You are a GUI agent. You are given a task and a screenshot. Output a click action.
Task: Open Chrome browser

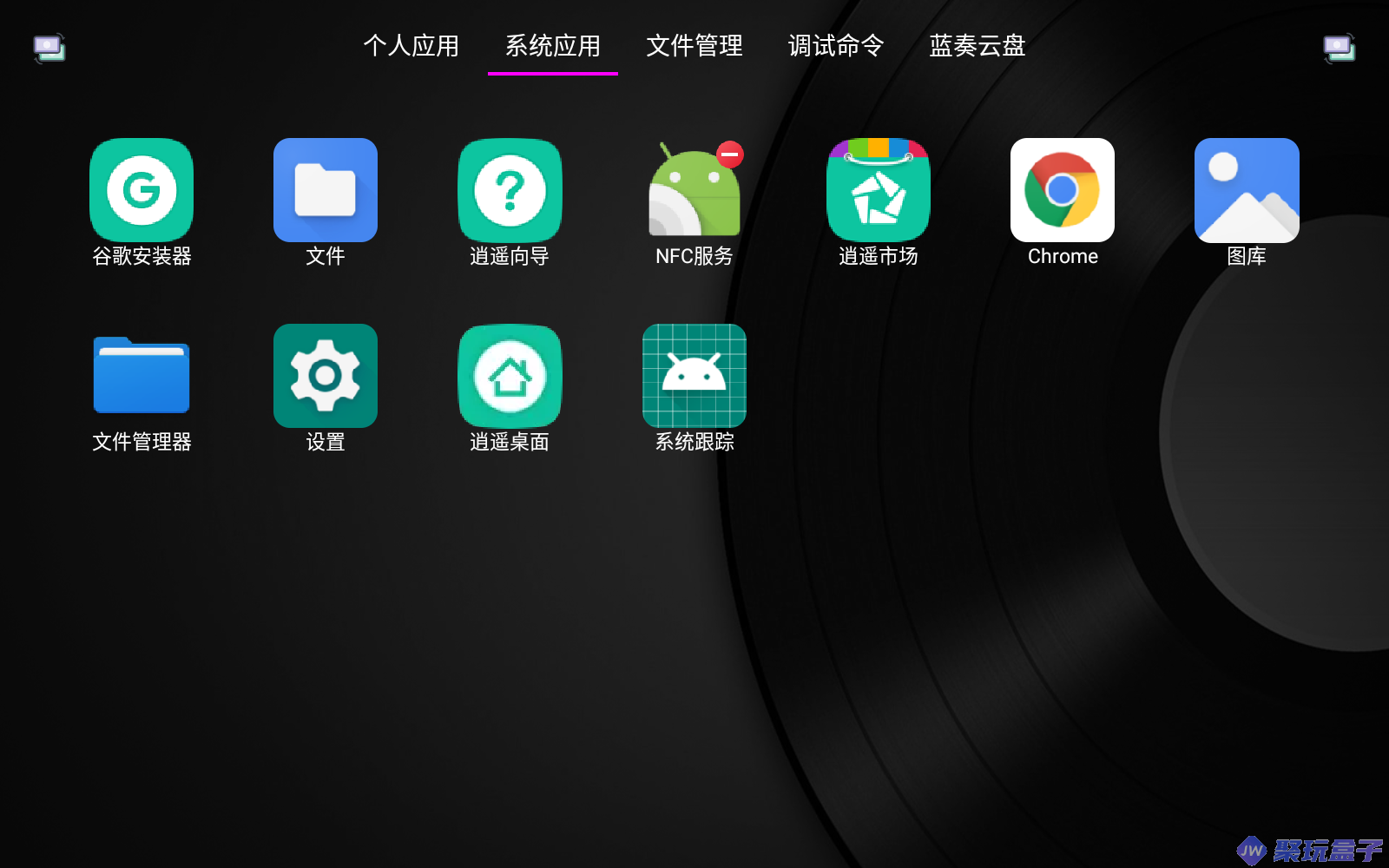1062,190
